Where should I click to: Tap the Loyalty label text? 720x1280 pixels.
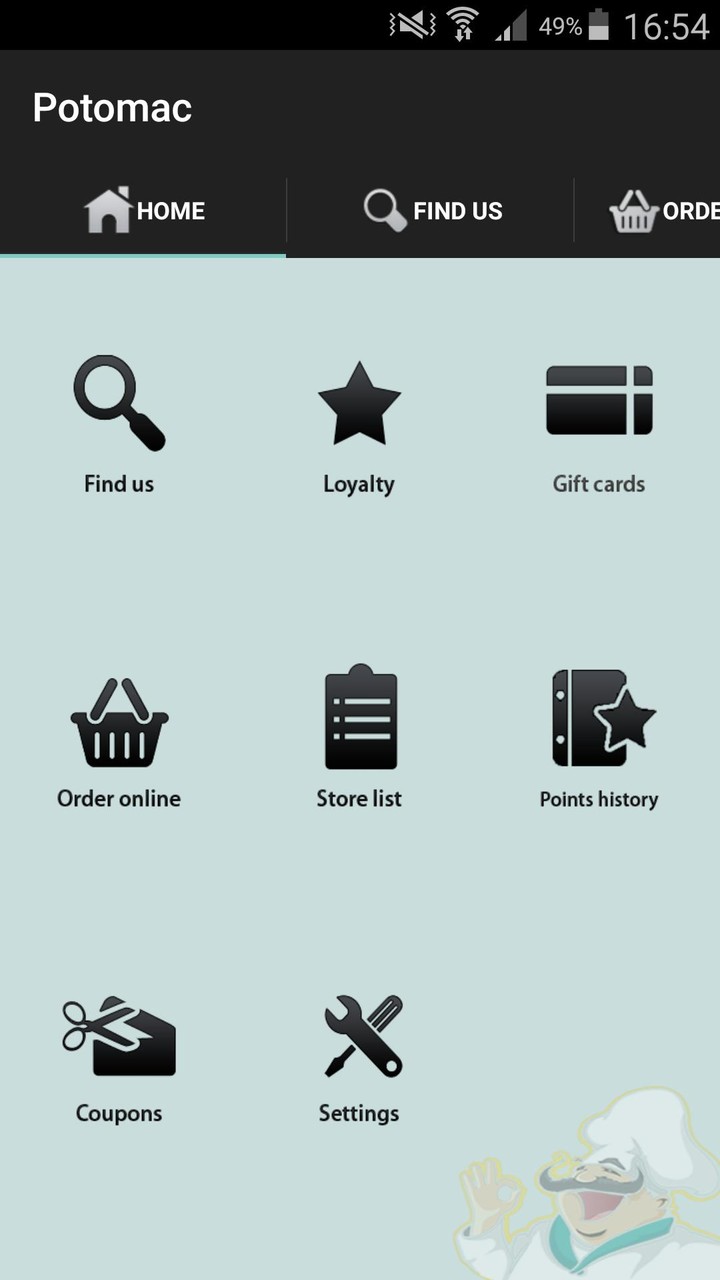[359, 483]
